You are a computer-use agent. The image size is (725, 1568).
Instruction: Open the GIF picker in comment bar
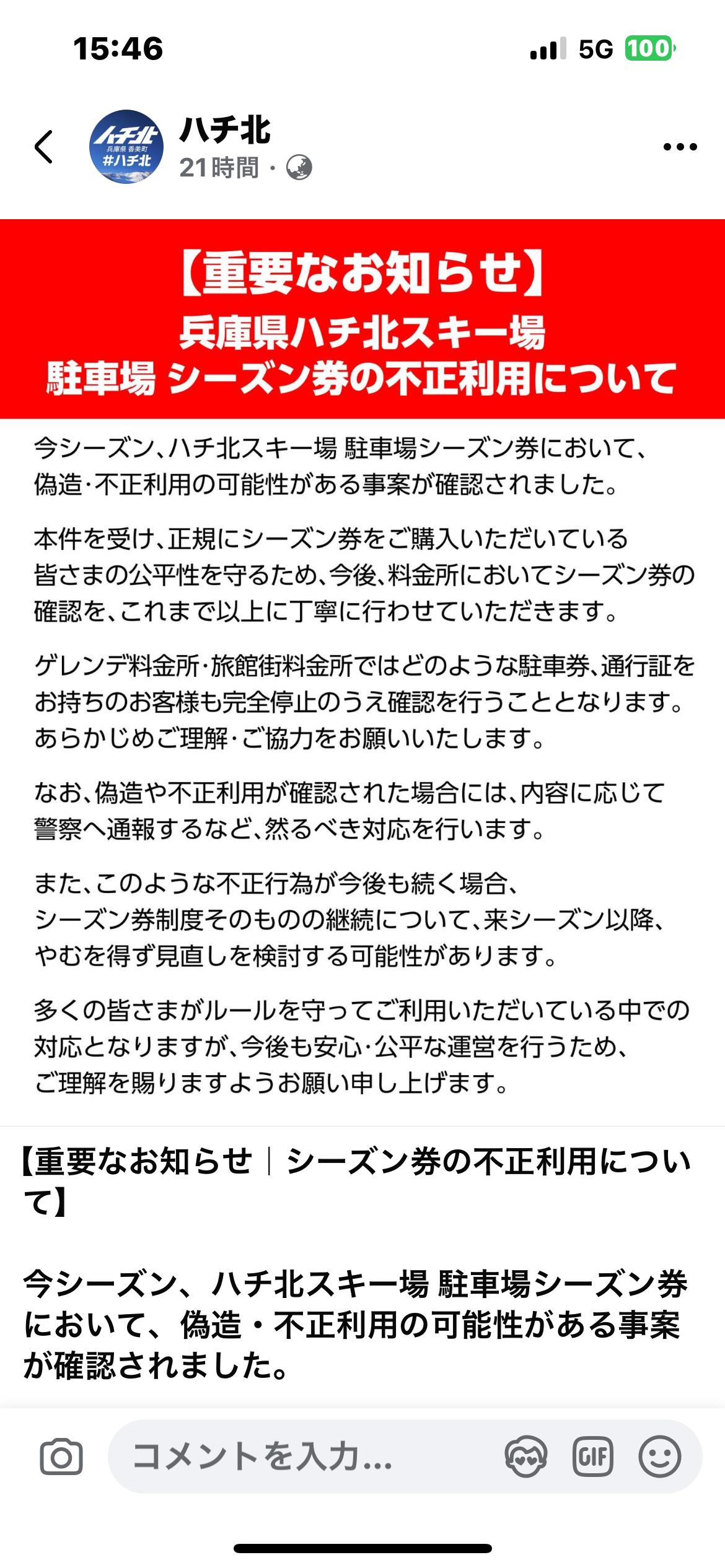pyautogui.click(x=592, y=1457)
